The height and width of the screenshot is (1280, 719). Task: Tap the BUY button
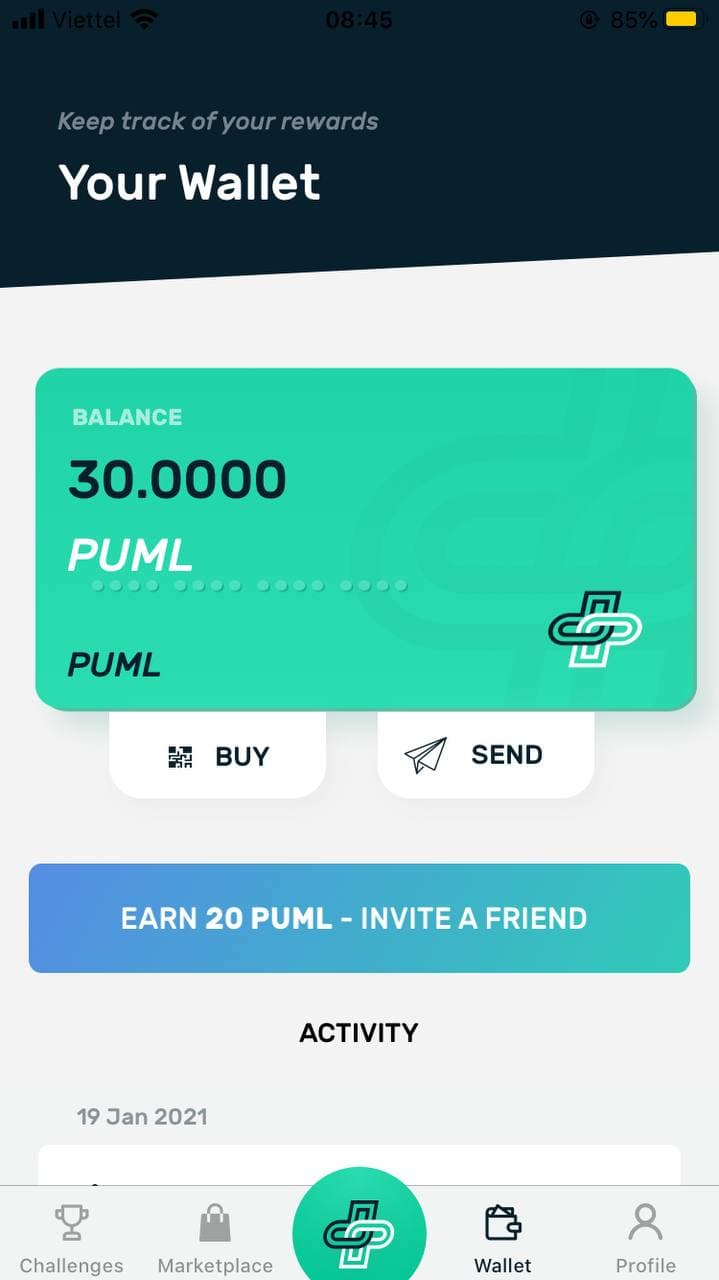pos(217,756)
